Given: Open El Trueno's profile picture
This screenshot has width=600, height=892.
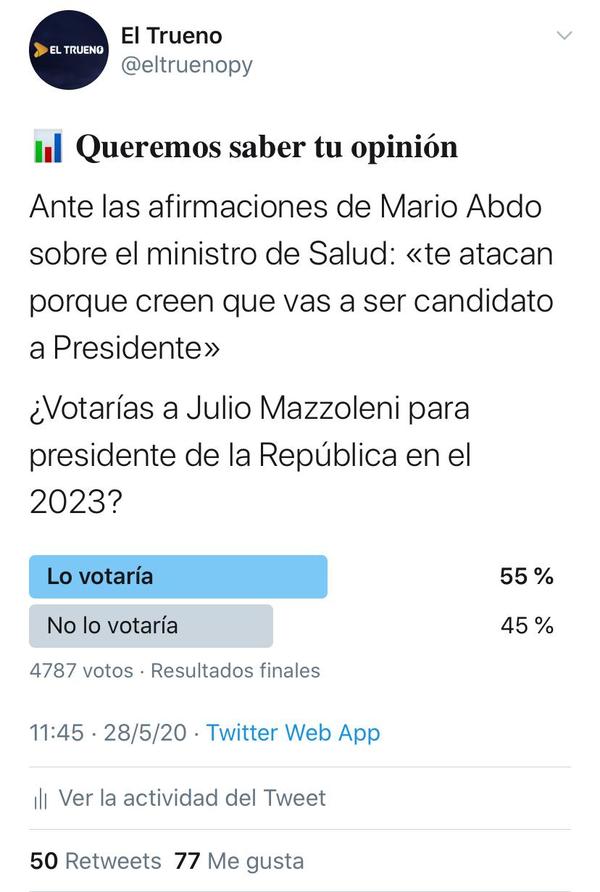Looking at the screenshot, I should tap(69, 50).
